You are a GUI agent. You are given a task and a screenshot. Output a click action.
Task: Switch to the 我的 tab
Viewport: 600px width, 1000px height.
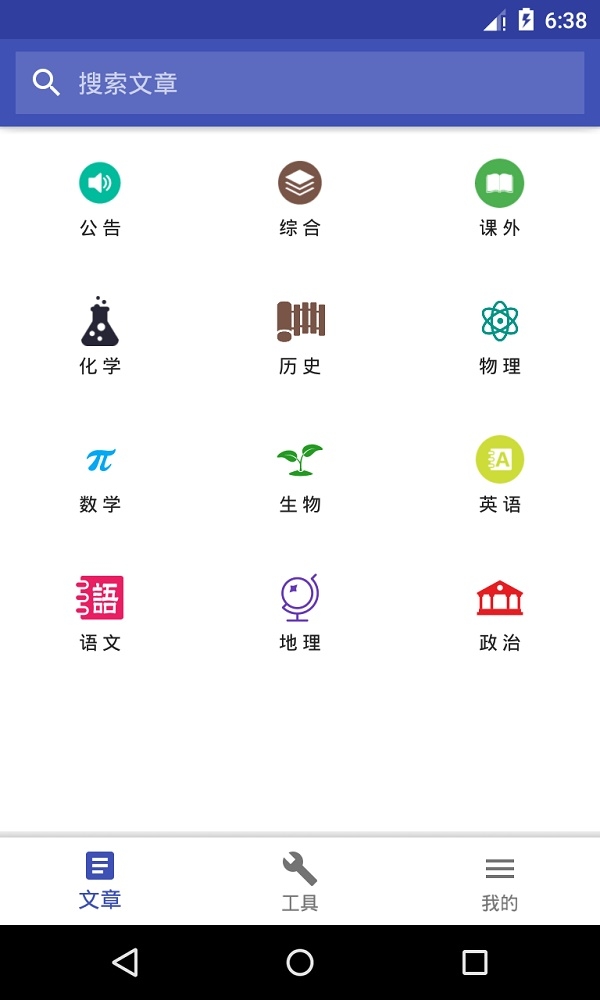click(500, 881)
